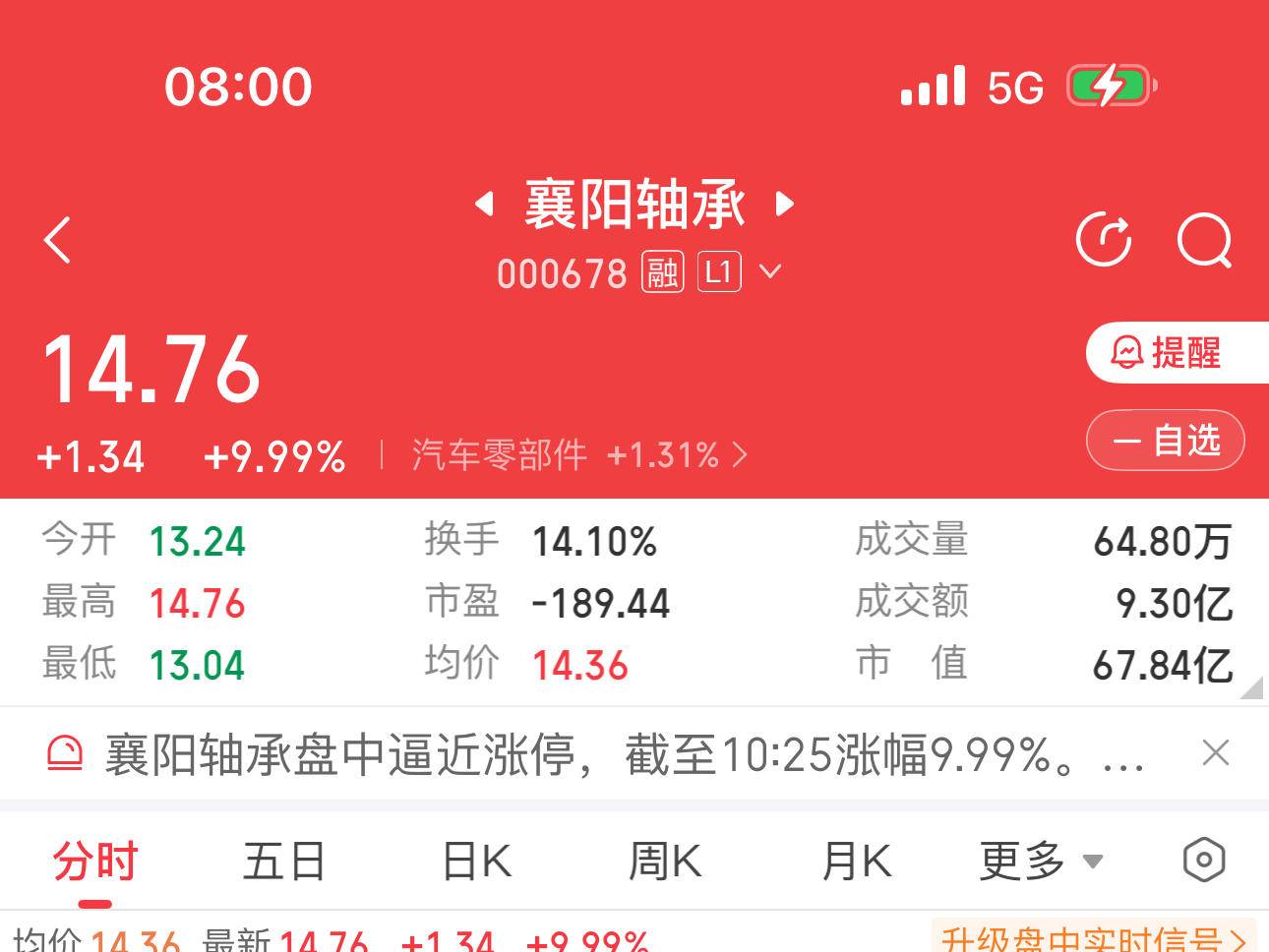This screenshot has height=952, width=1269.
Task: Switch to 五日 chart tab
Action: pyautogui.click(x=283, y=862)
